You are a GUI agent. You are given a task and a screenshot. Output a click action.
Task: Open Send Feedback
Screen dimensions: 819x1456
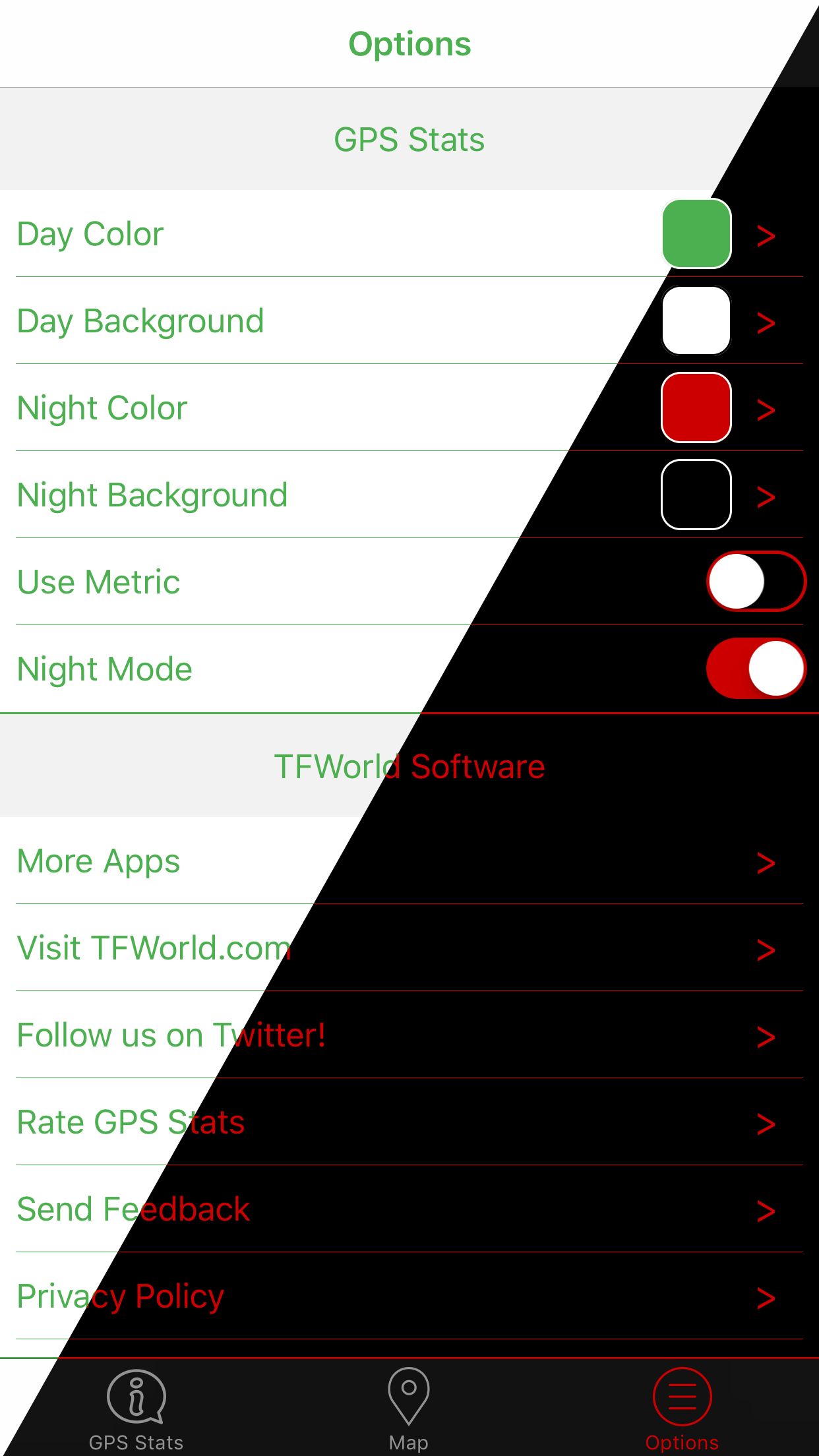pos(409,1209)
